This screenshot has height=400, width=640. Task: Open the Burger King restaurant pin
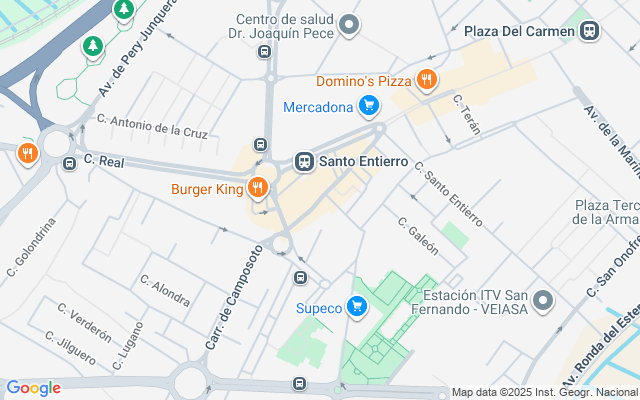258,187
